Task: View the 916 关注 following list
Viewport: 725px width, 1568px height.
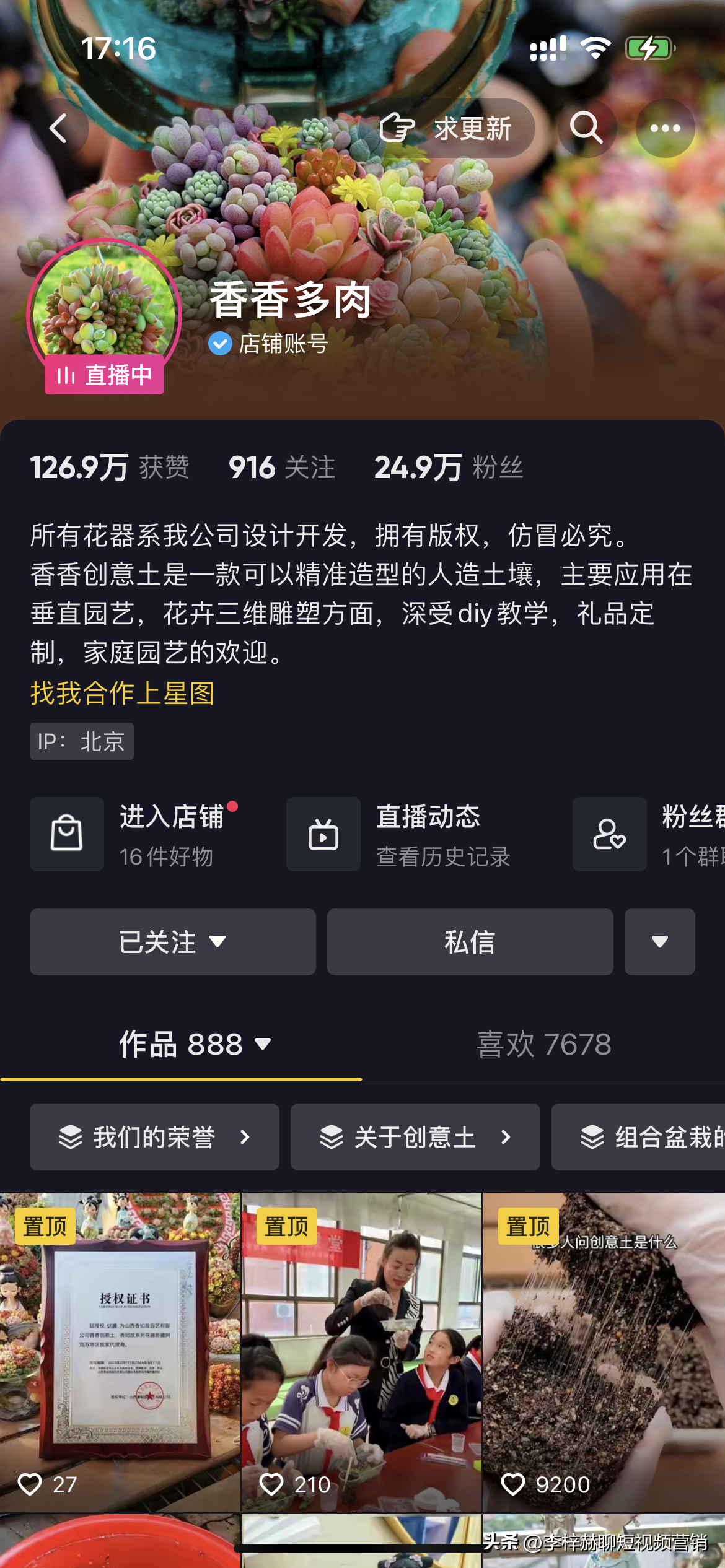Action: click(x=282, y=468)
